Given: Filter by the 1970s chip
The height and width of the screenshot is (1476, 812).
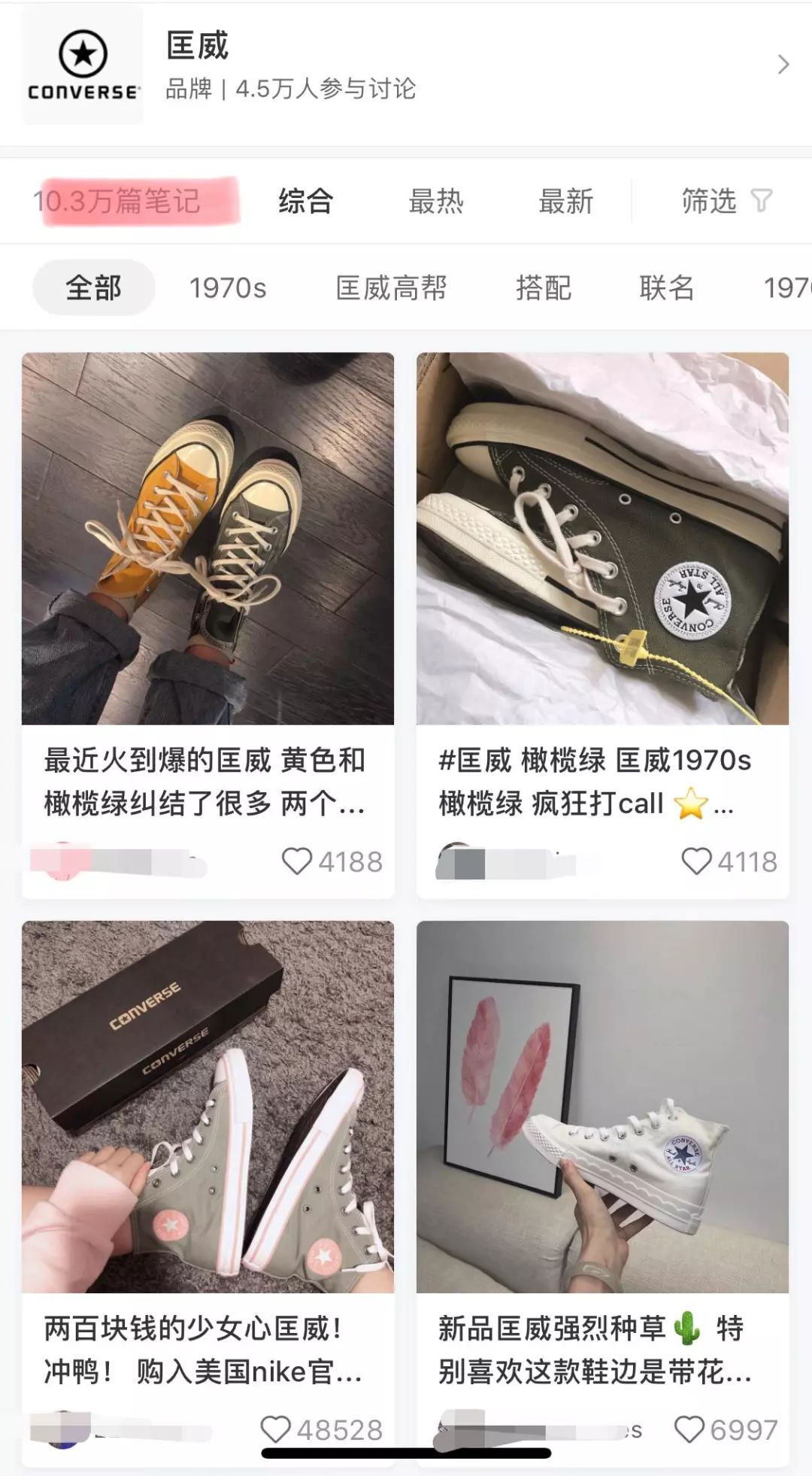Looking at the screenshot, I should tap(228, 287).
